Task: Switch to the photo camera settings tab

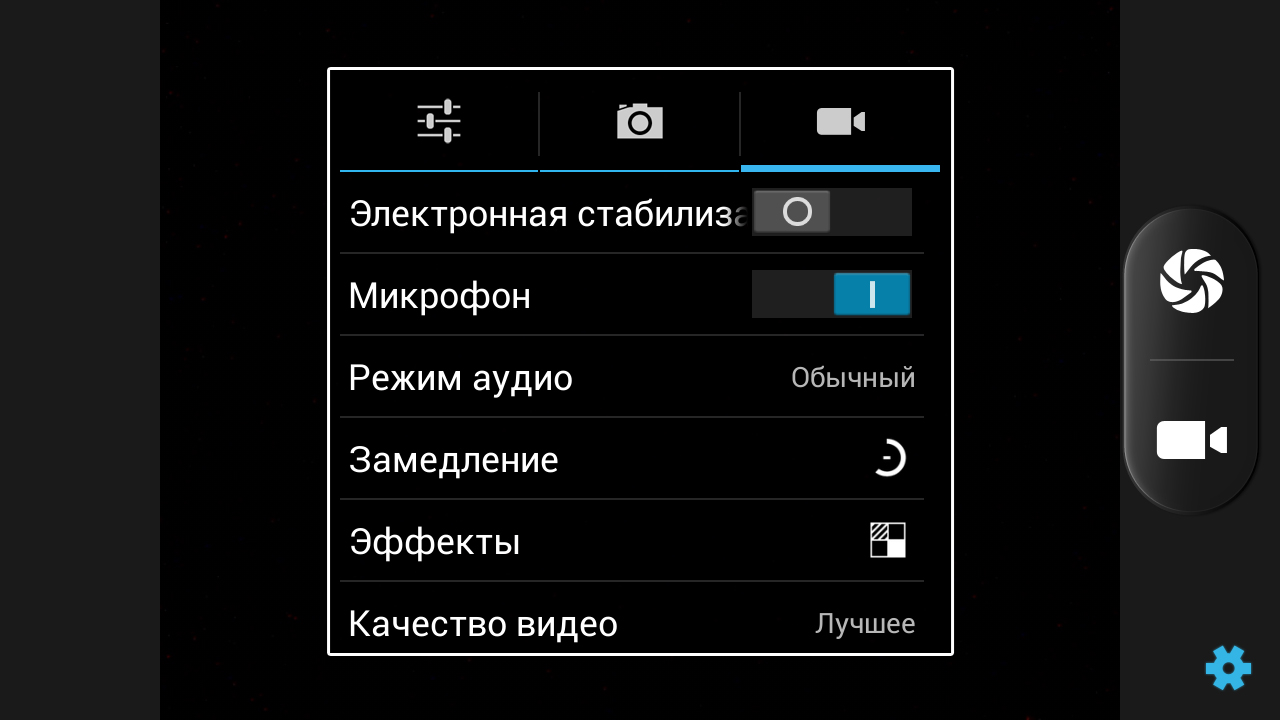Action: coord(640,122)
